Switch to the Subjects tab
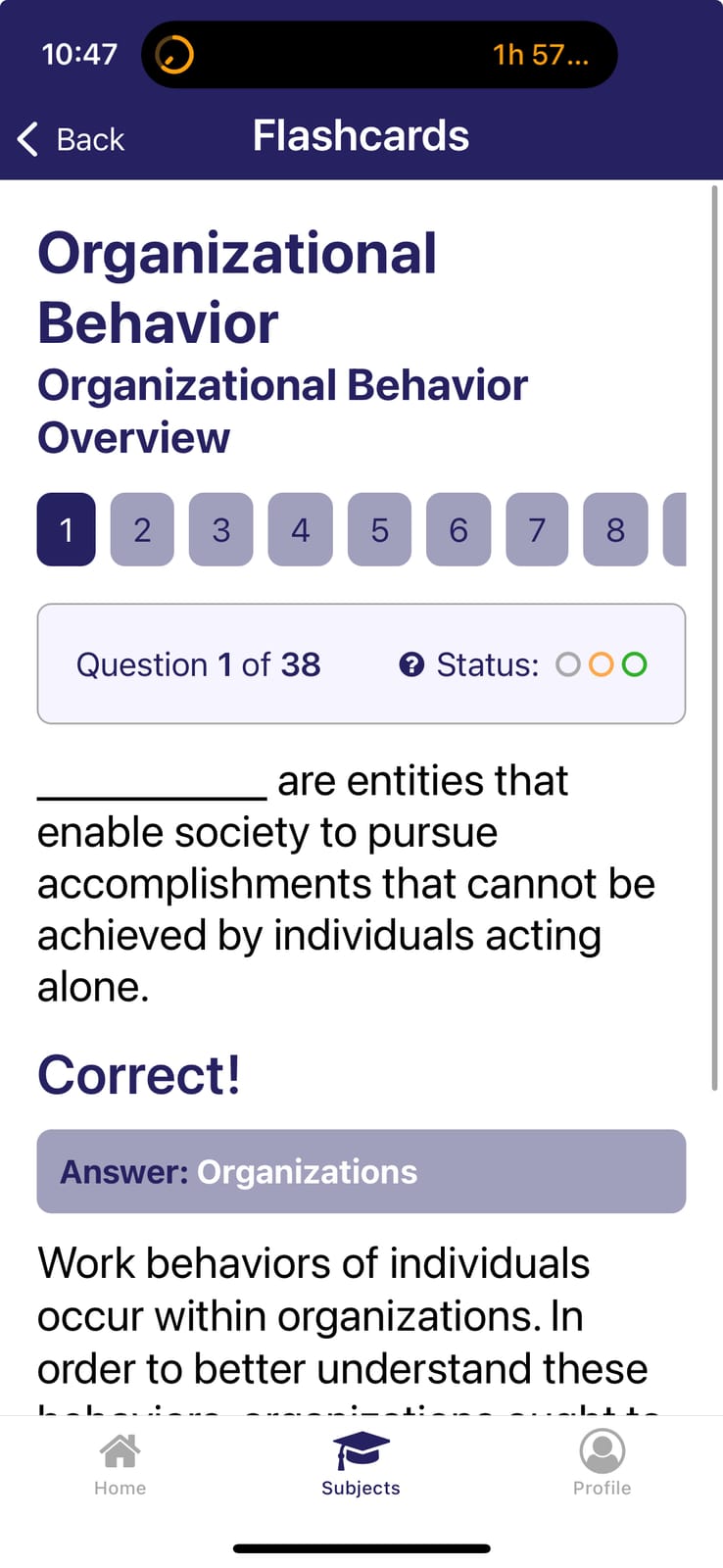Image resolution: width=723 pixels, height=1568 pixels. [x=361, y=1464]
